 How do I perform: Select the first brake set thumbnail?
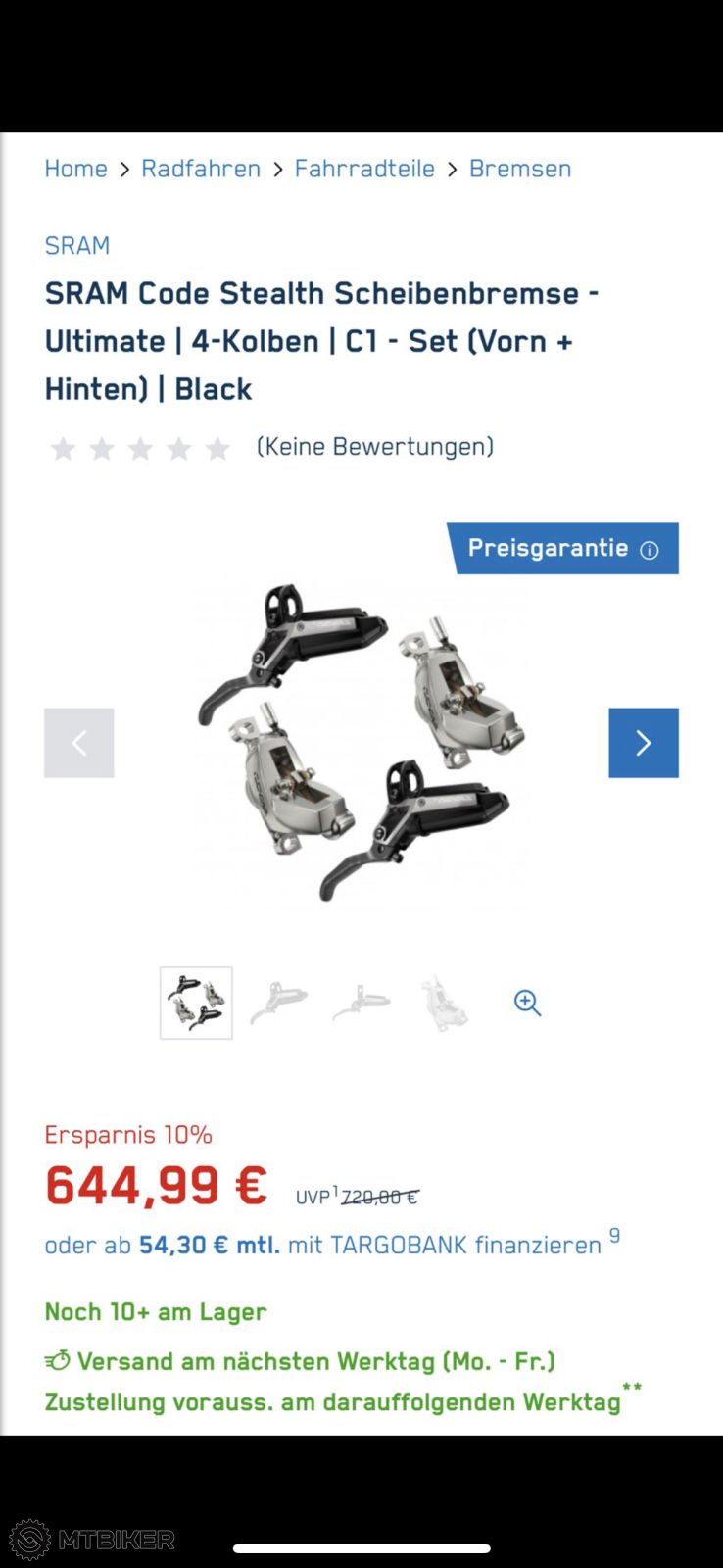[196, 1003]
